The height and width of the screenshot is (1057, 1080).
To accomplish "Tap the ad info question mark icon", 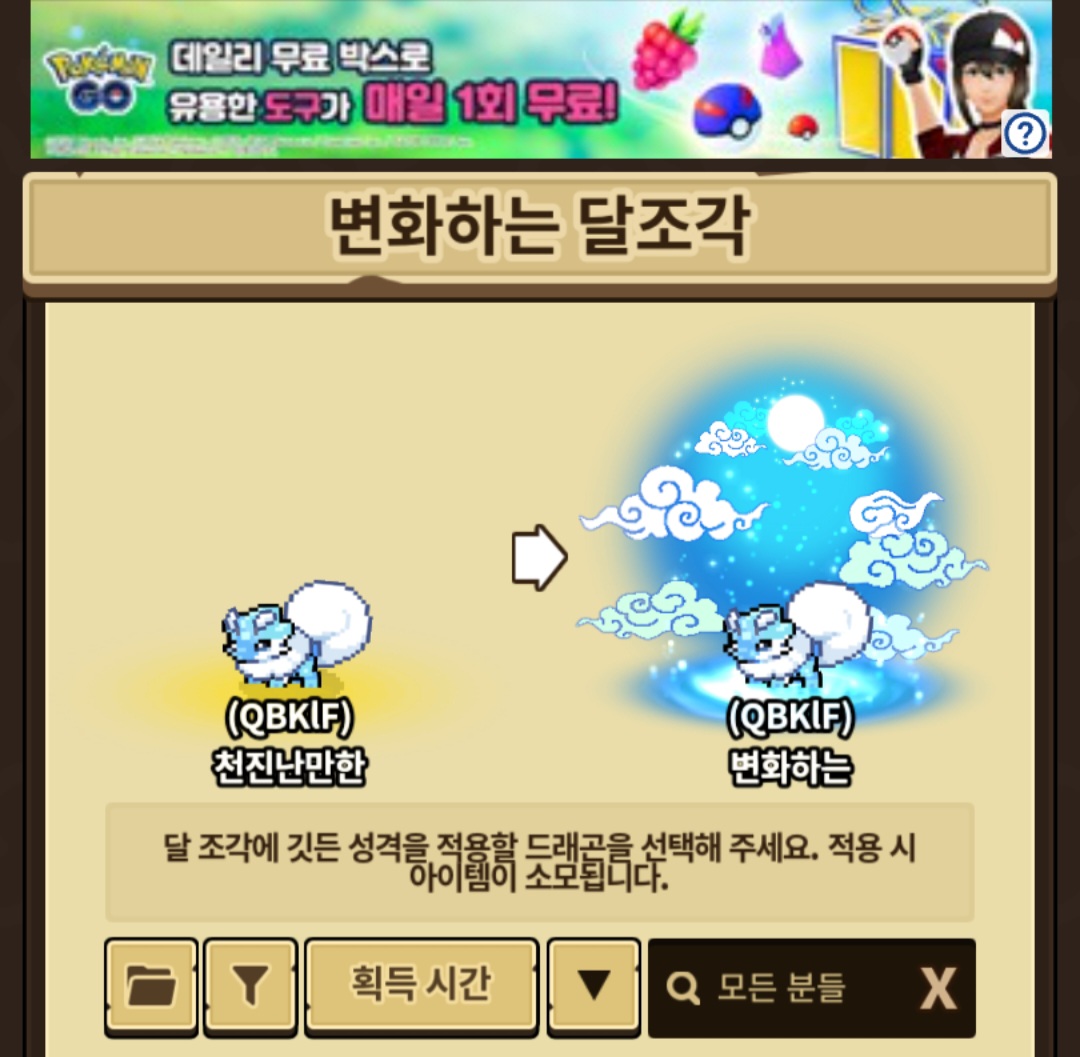I will click(1026, 133).
